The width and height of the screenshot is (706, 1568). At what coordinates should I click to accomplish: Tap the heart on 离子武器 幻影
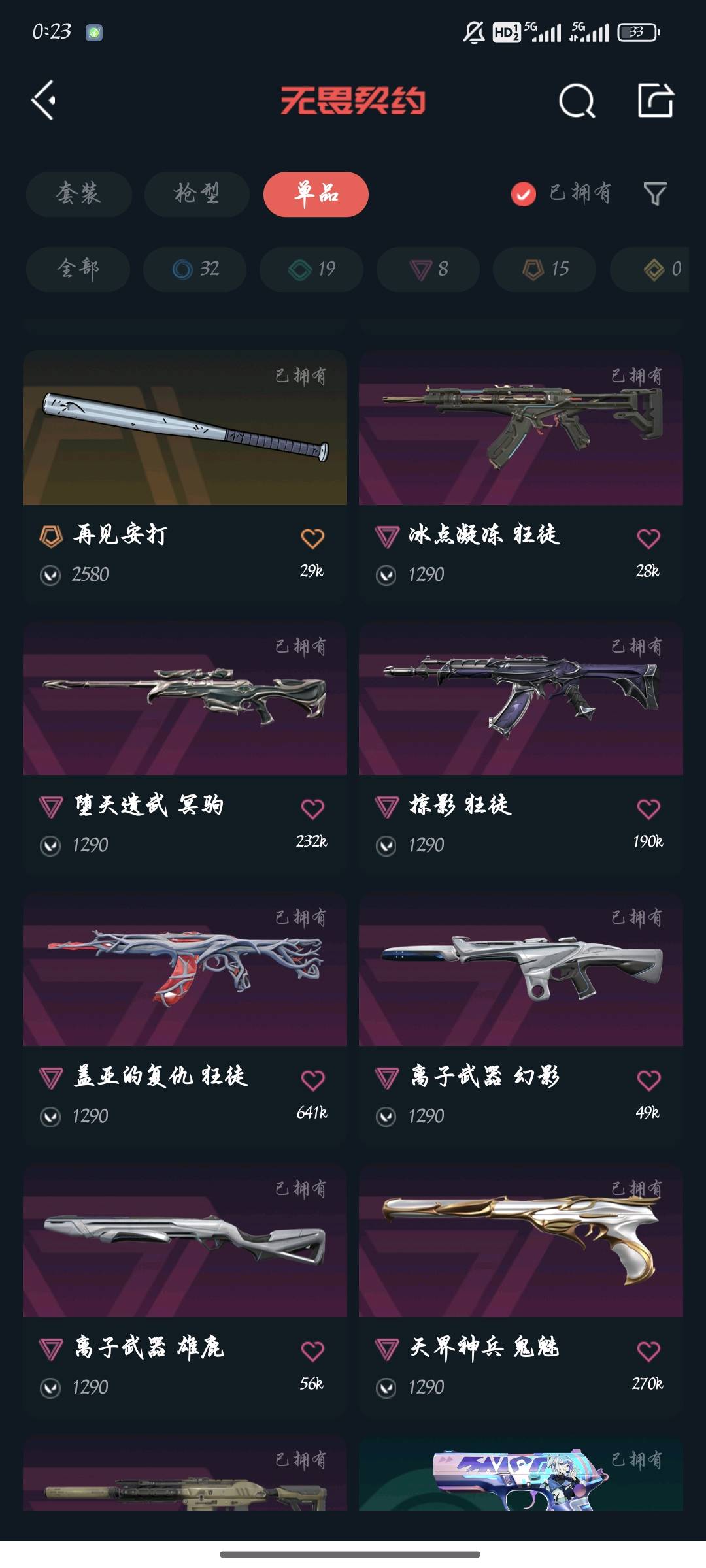pyautogui.click(x=648, y=1080)
